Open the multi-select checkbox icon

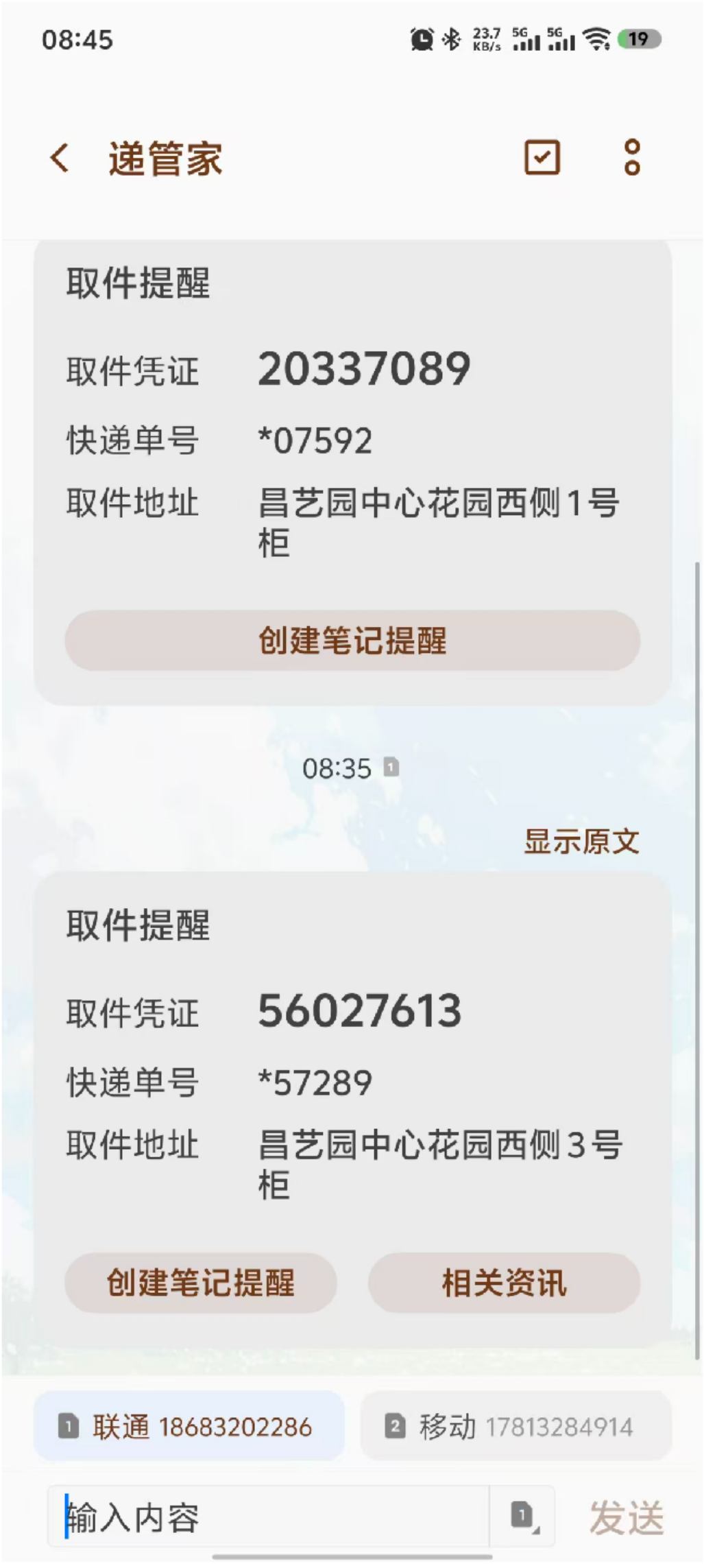(x=542, y=158)
